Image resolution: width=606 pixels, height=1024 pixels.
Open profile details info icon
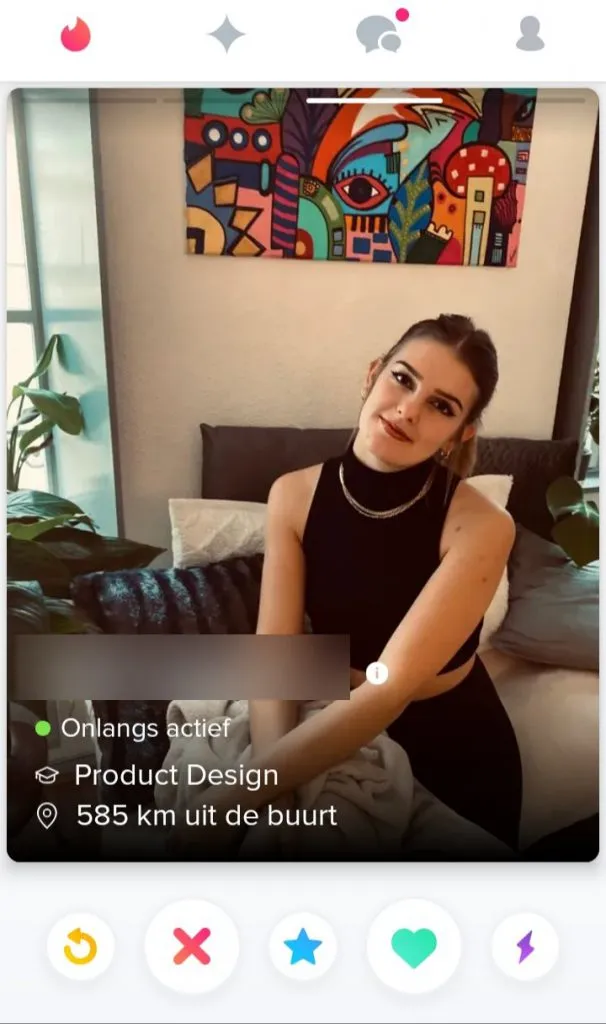[x=376, y=673]
